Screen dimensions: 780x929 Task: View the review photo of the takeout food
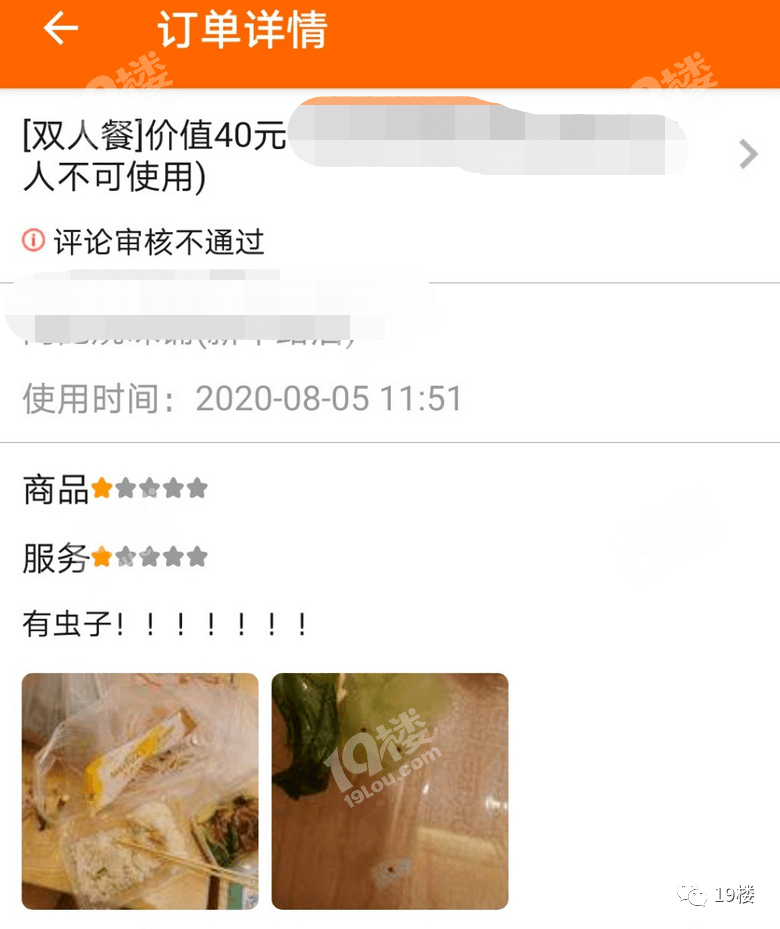(140, 790)
